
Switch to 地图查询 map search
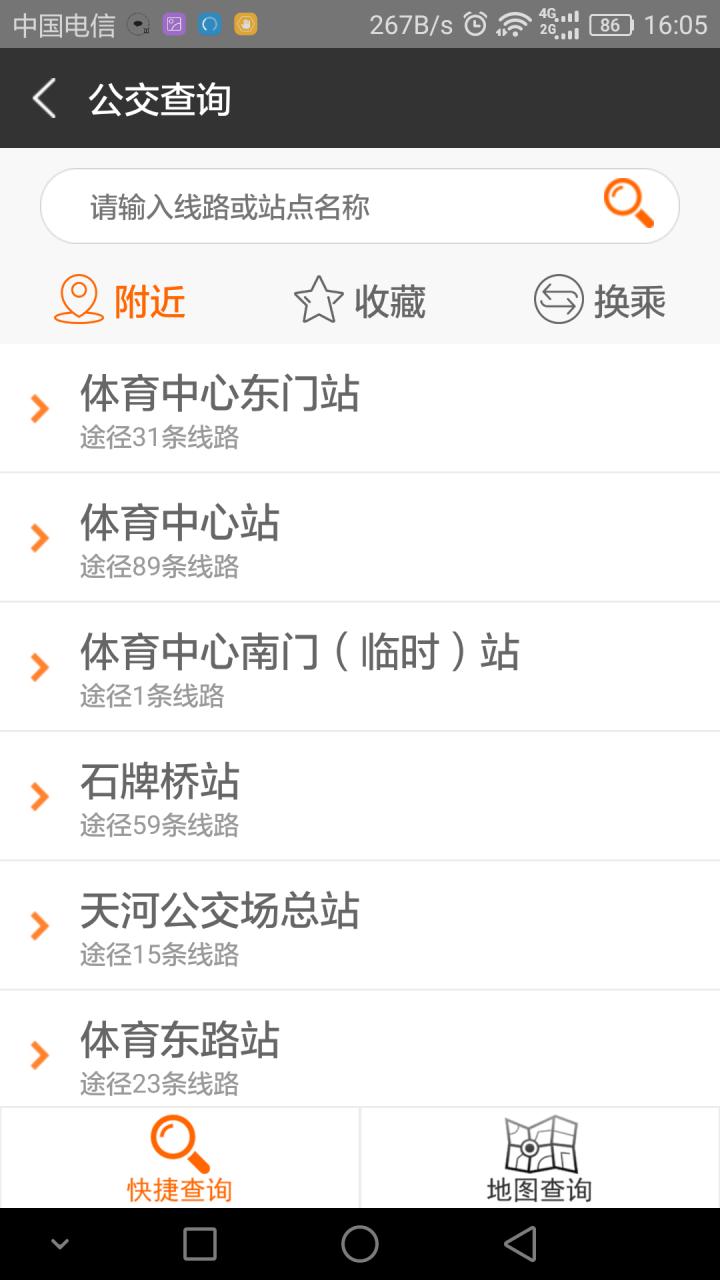pyautogui.click(x=540, y=1158)
